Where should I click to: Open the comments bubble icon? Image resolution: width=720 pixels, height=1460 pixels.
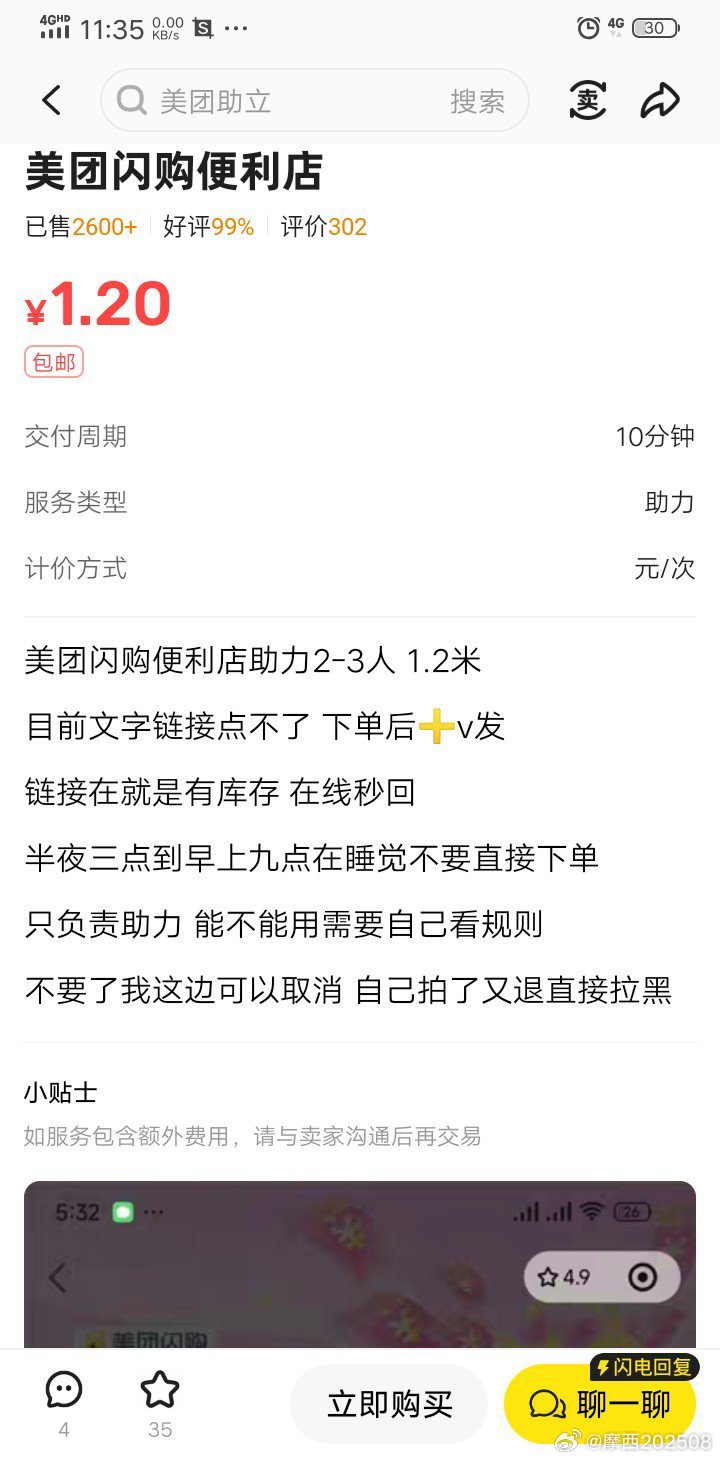coord(64,1390)
